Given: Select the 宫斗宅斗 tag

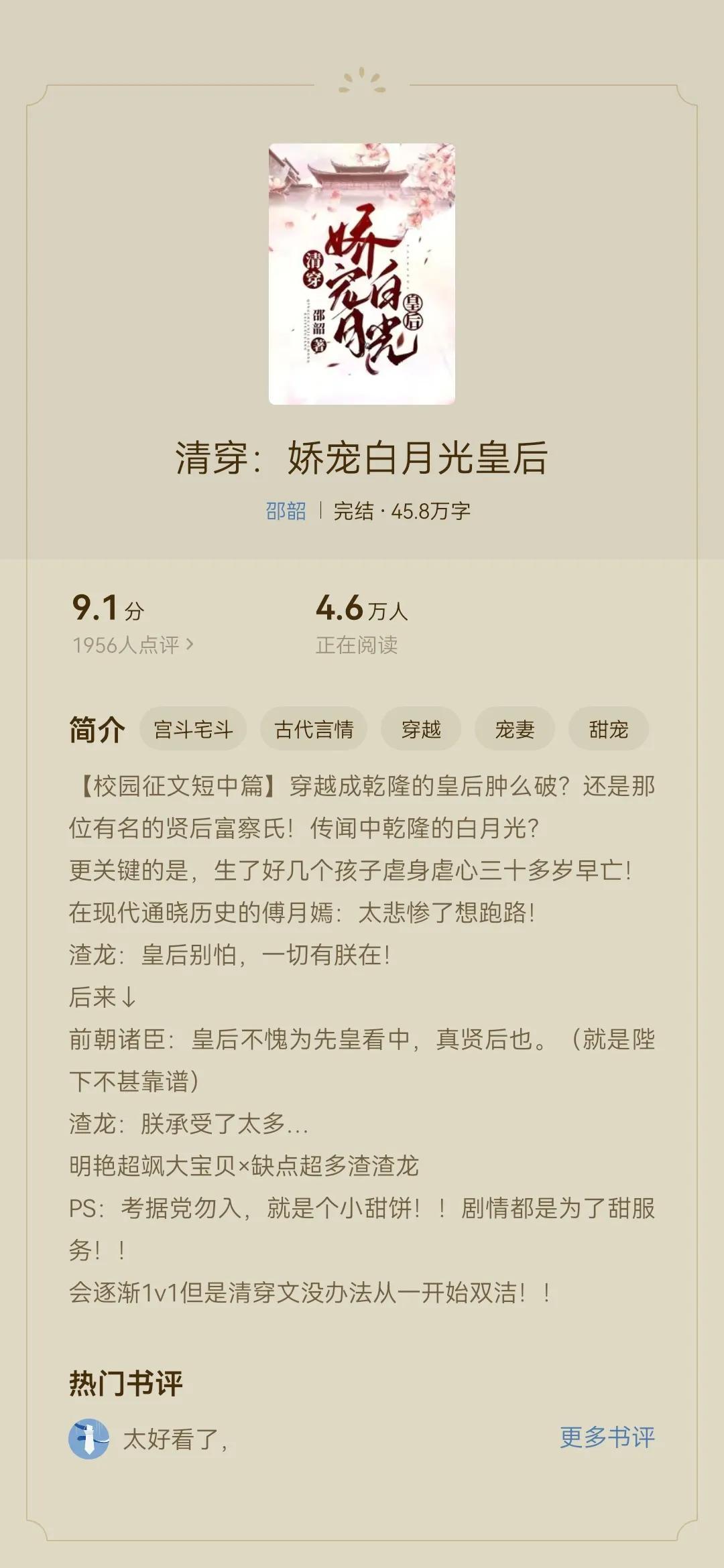Looking at the screenshot, I should (193, 729).
